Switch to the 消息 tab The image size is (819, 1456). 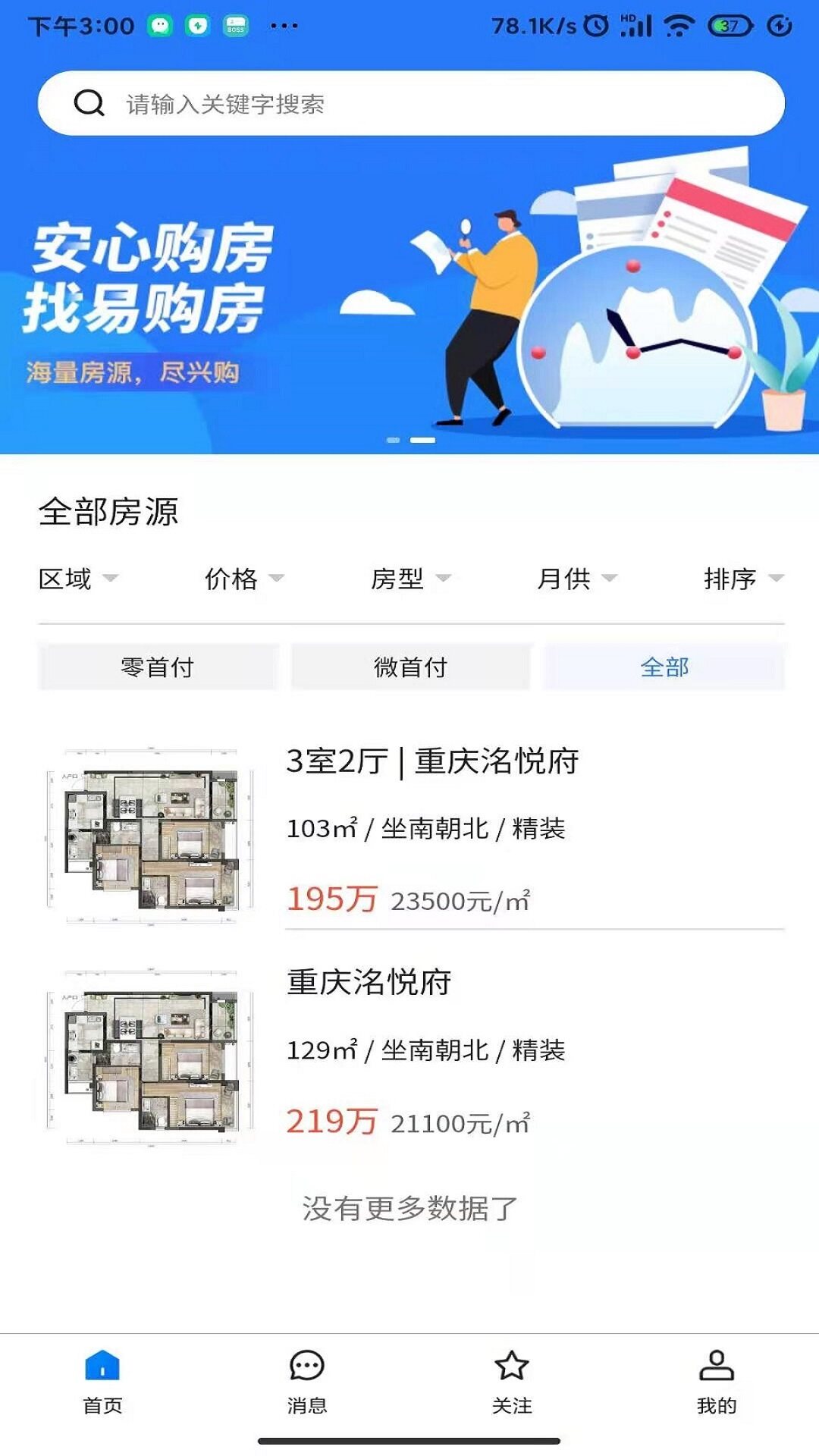(x=307, y=1382)
